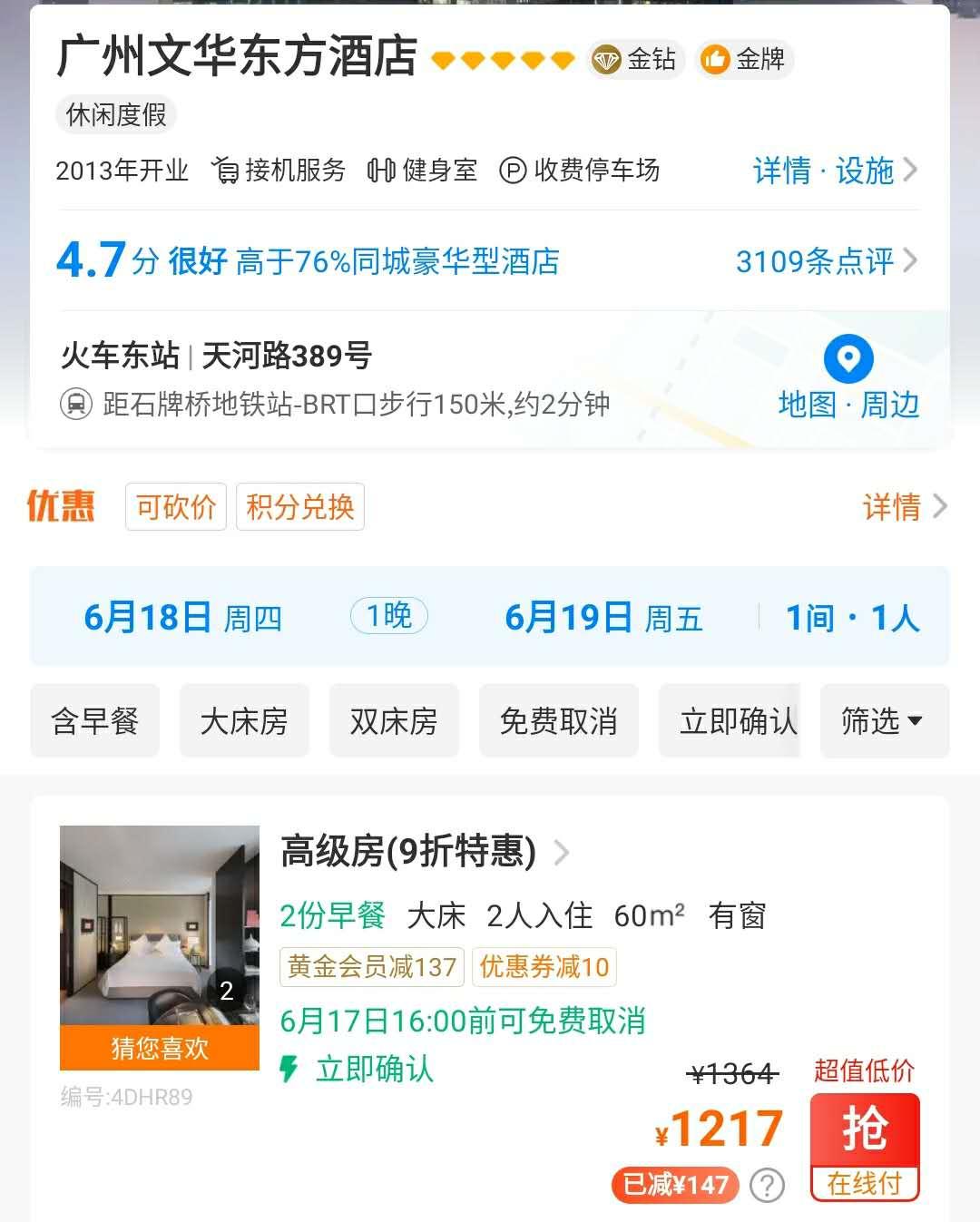This screenshot has width=980, height=1222.
Task: Select the 立即确认 filter tab
Action: (x=731, y=720)
